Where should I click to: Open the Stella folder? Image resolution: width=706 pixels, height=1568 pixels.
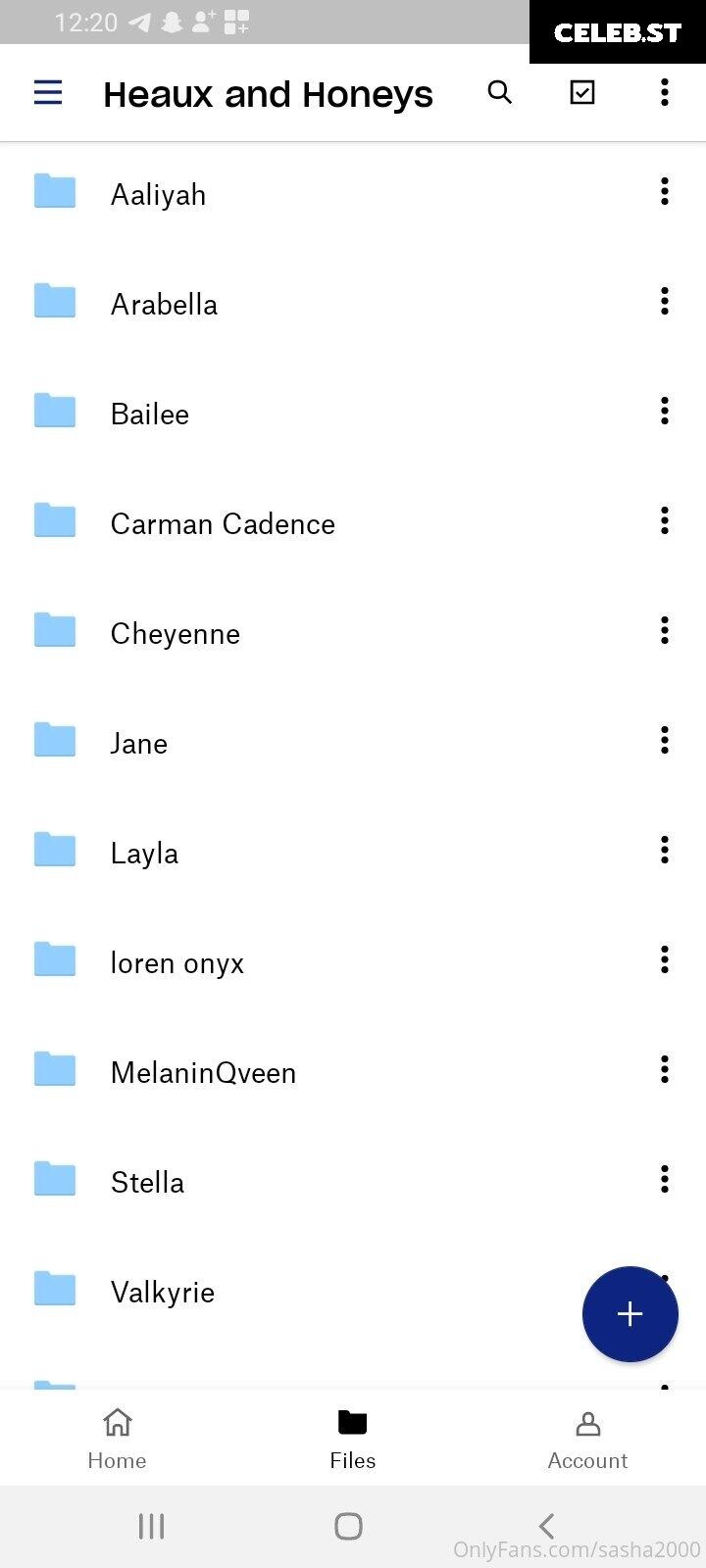(x=353, y=1181)
